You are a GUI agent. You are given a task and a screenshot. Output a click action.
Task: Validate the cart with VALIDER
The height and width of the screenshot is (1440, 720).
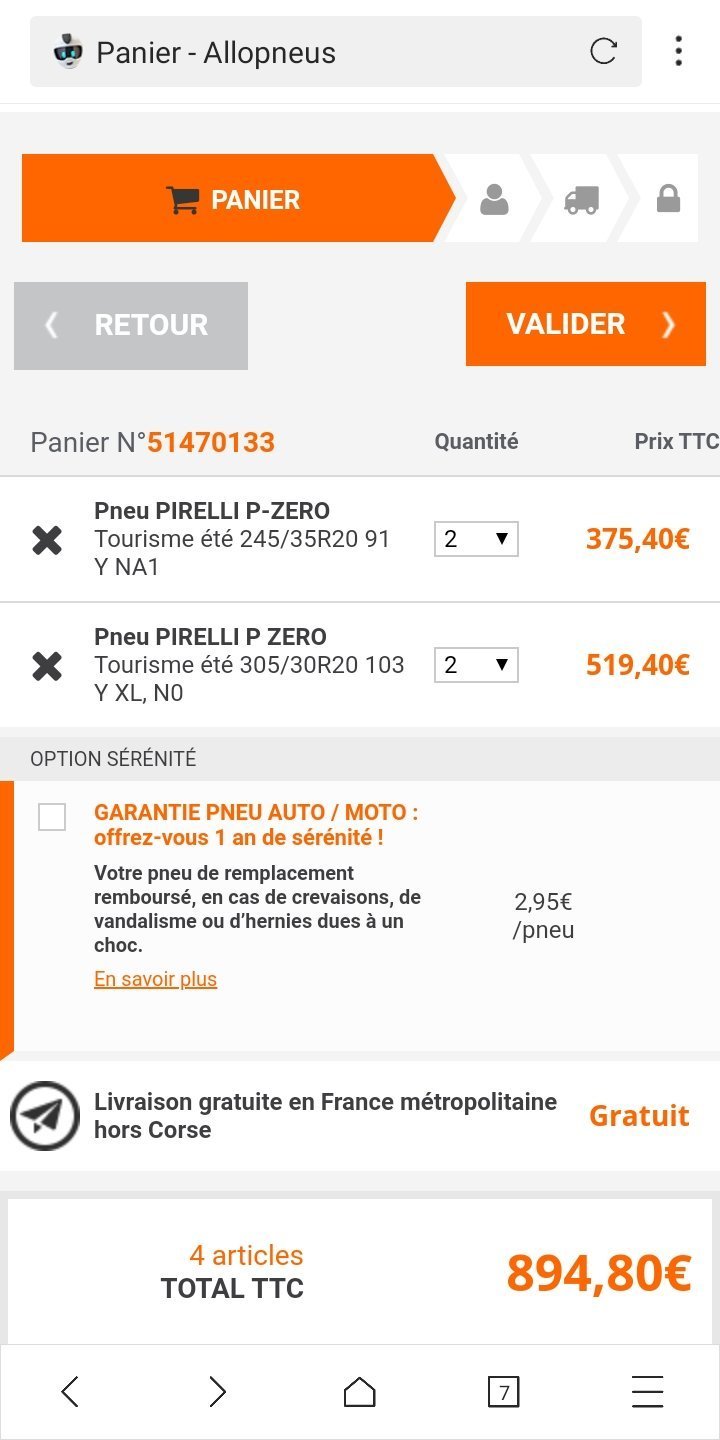[586, 324]
